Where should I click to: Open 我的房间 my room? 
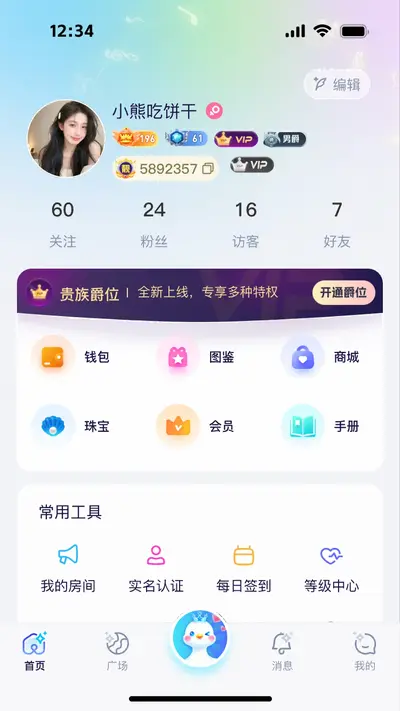tap(68, 569)
